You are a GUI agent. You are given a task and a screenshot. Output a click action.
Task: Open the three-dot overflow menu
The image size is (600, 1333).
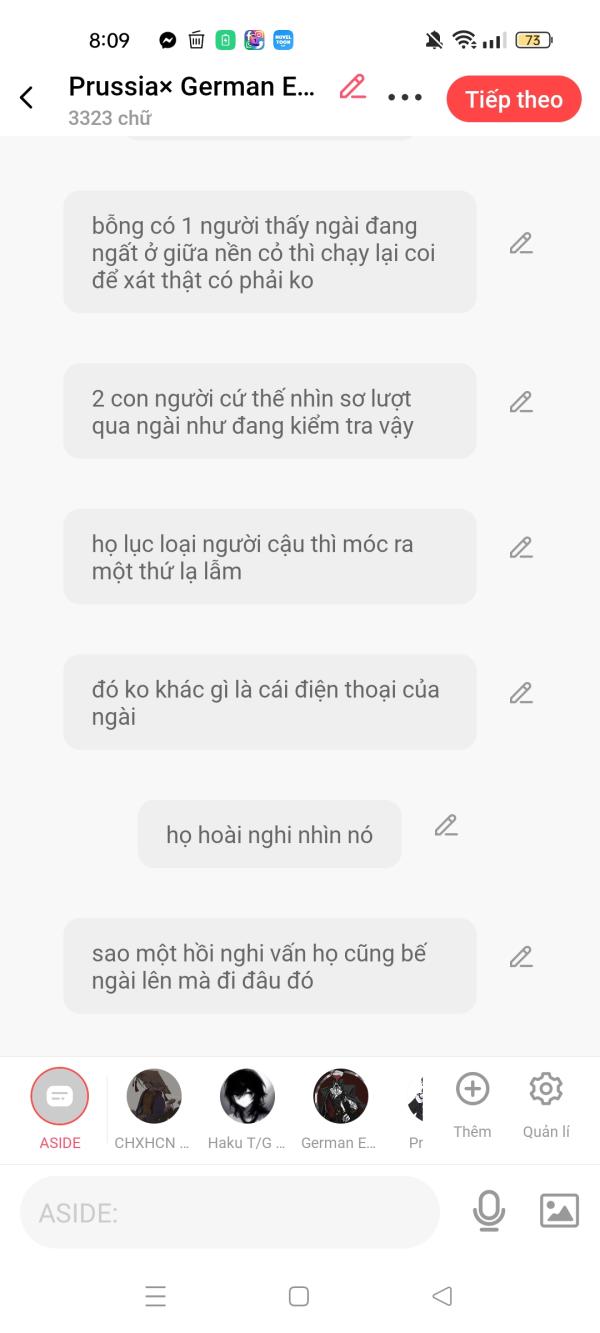click(405, 98)
